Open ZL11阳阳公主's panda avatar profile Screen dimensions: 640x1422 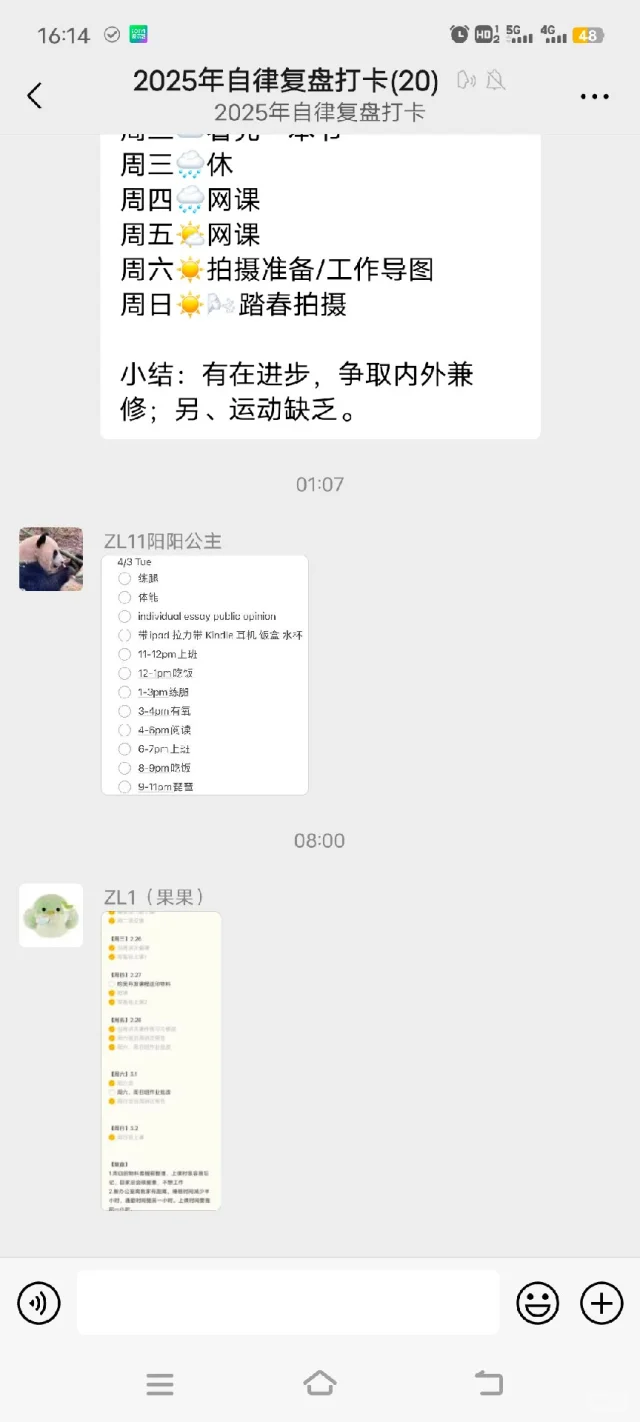pyautogui.click(x=51, y=559)
